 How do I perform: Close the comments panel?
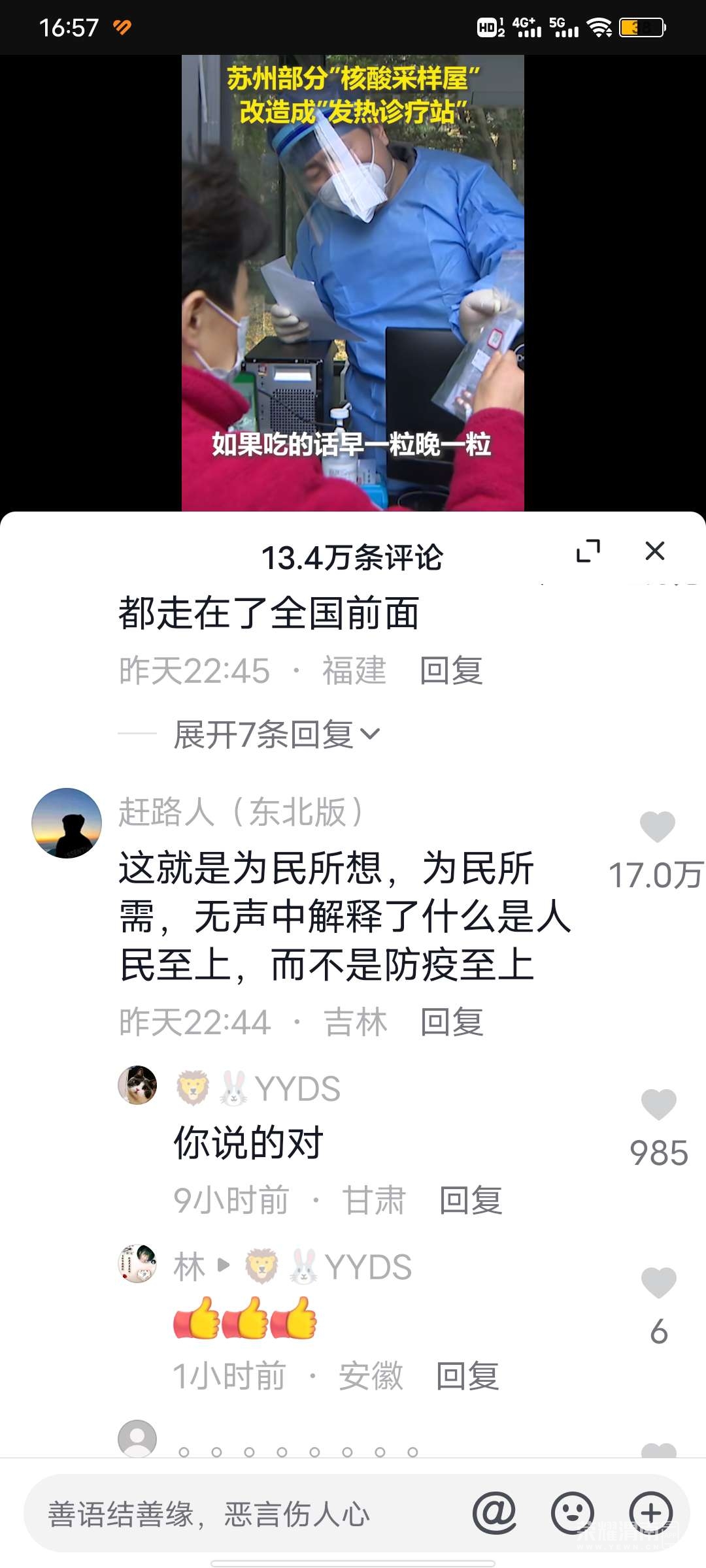[x=654, y=551]
